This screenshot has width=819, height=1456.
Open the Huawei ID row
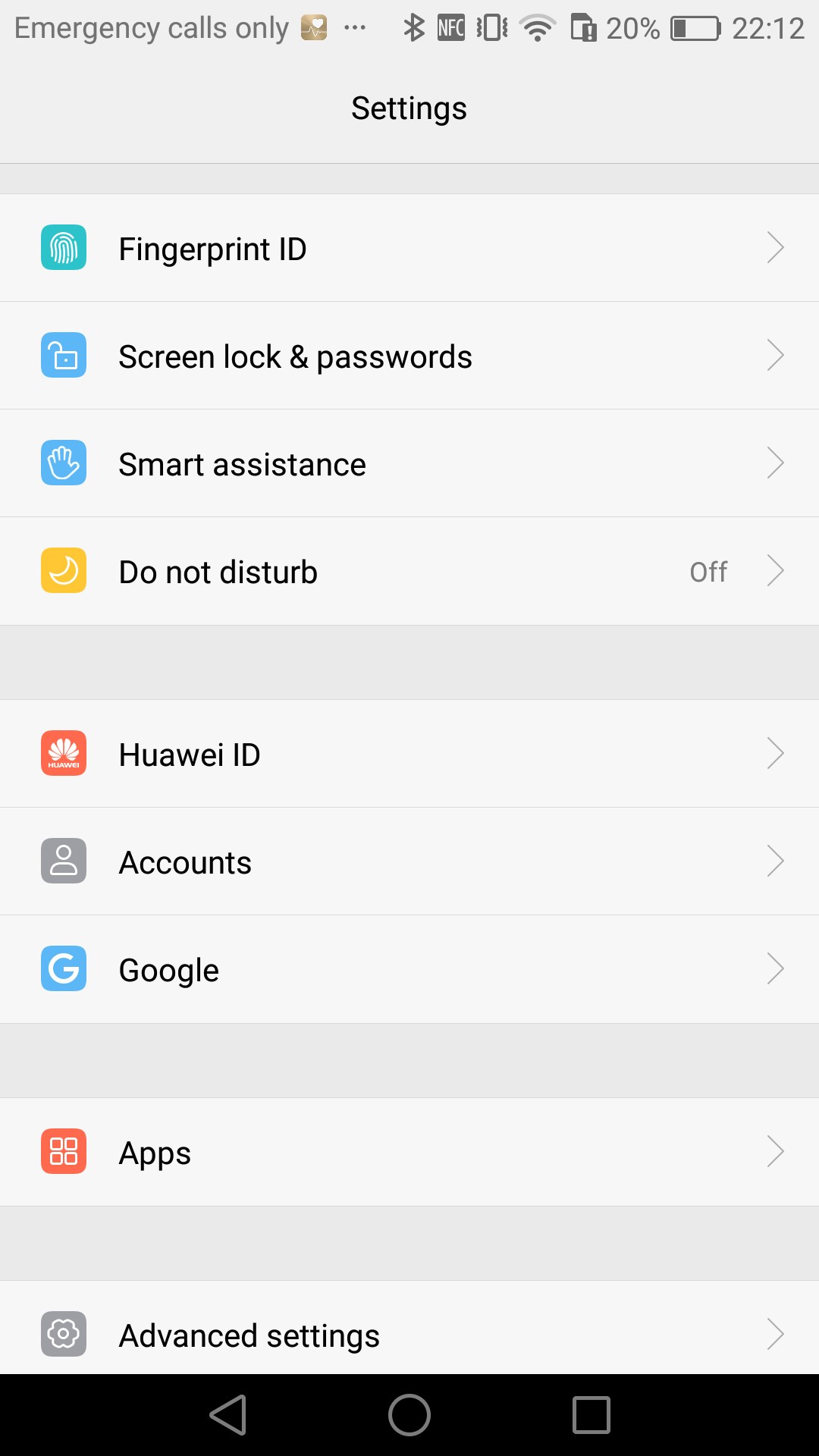409,754
